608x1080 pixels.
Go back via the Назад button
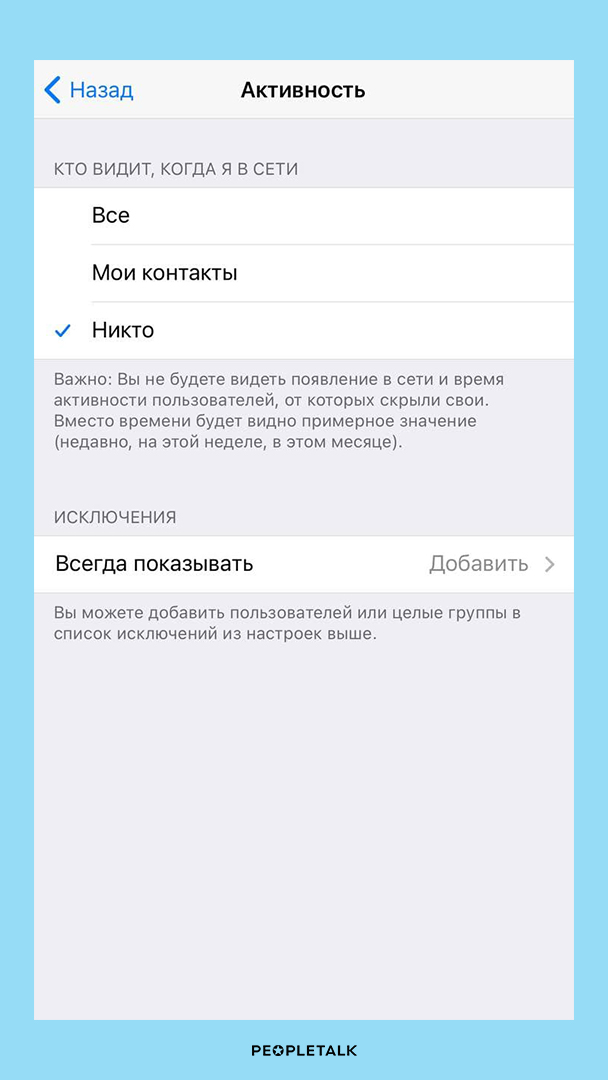[x=88, y=90]
